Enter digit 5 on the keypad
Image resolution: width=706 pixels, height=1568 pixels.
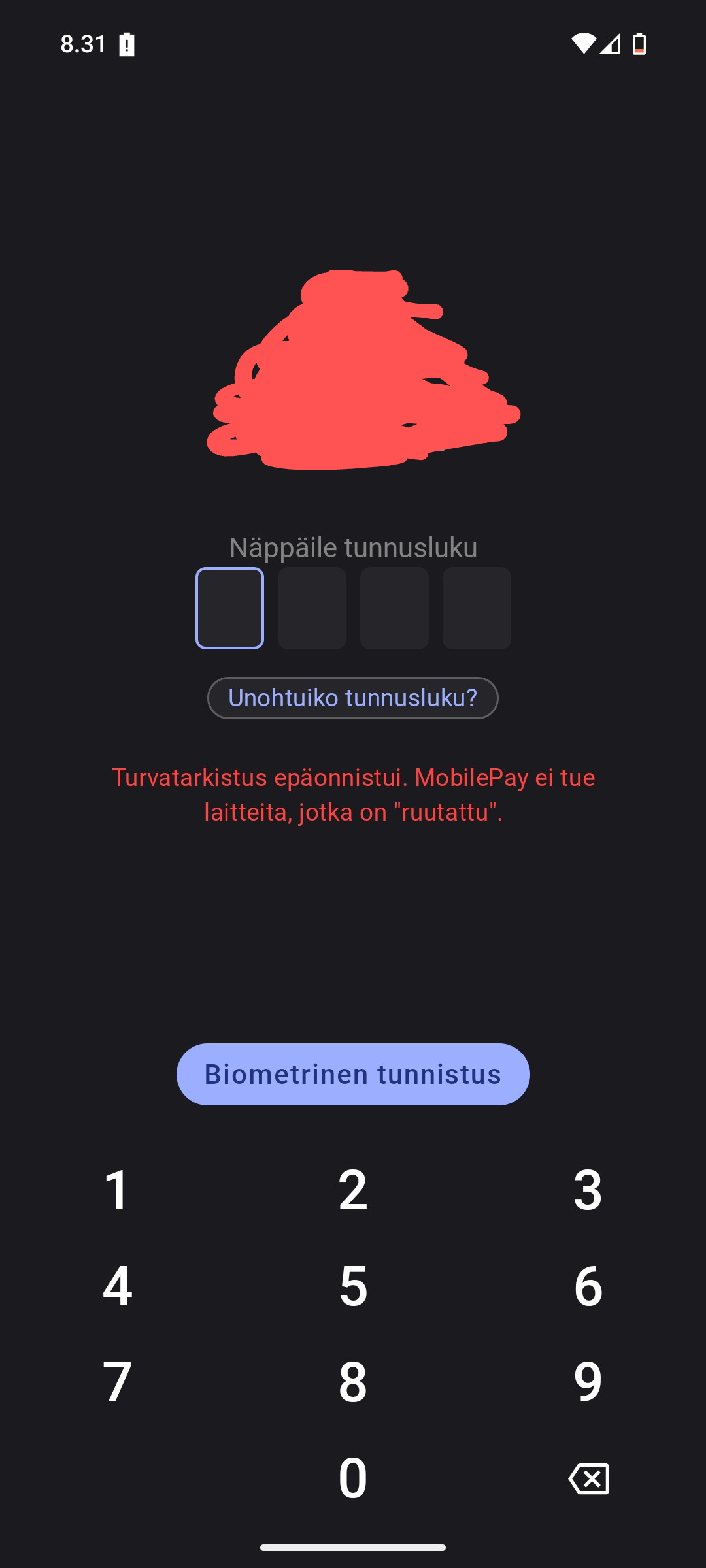pyautogui.click(x=353, y=1286)
